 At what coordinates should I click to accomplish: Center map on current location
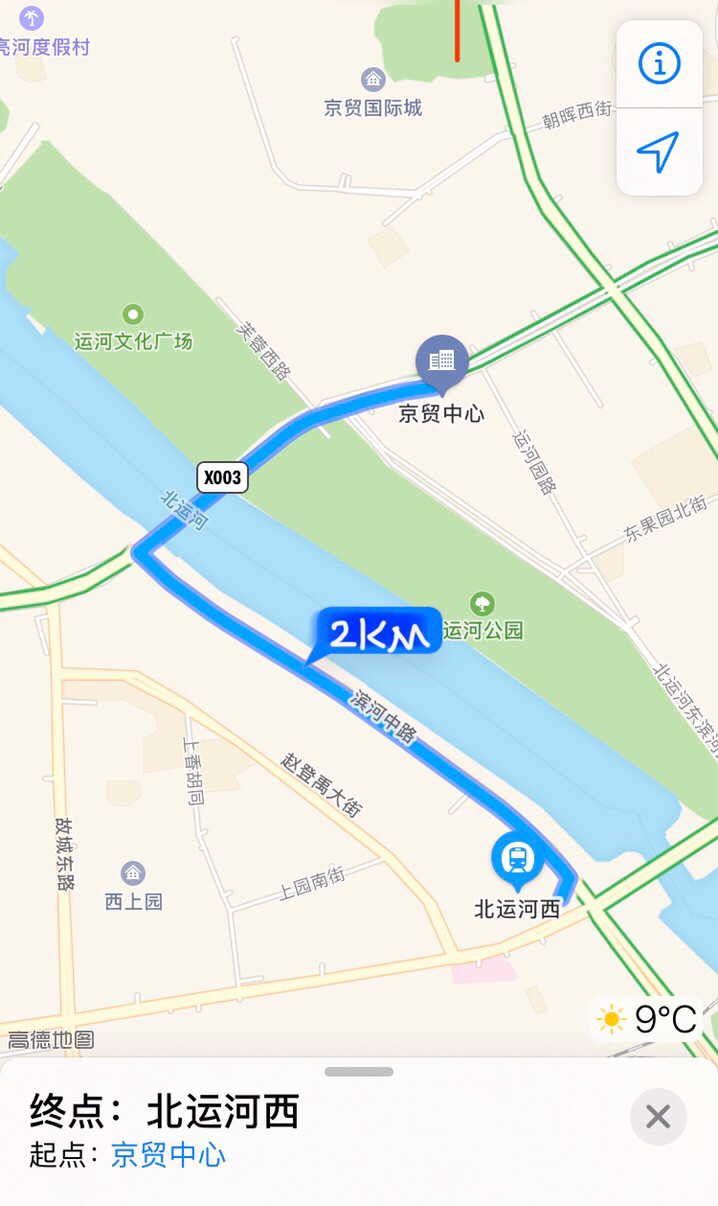(659, 152)
